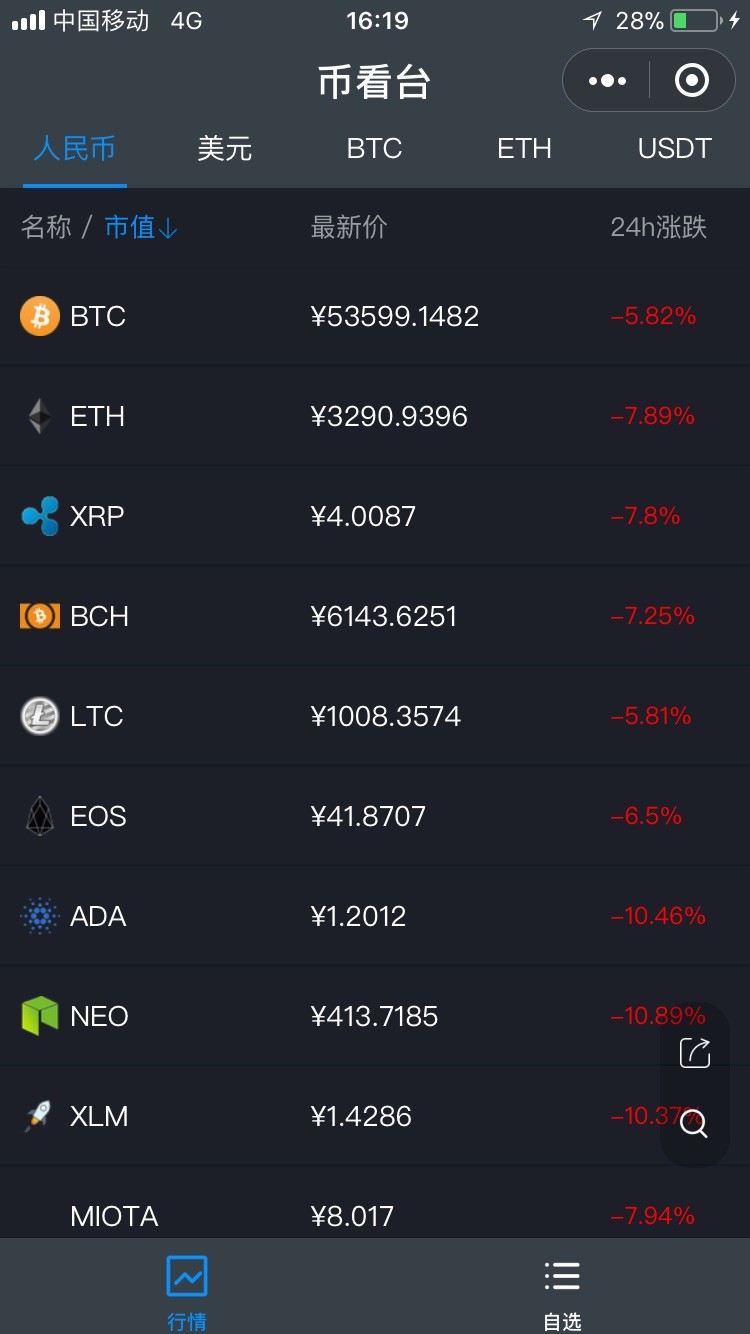
Task: Open the ADA coin row
Action: tap(375, 916)
